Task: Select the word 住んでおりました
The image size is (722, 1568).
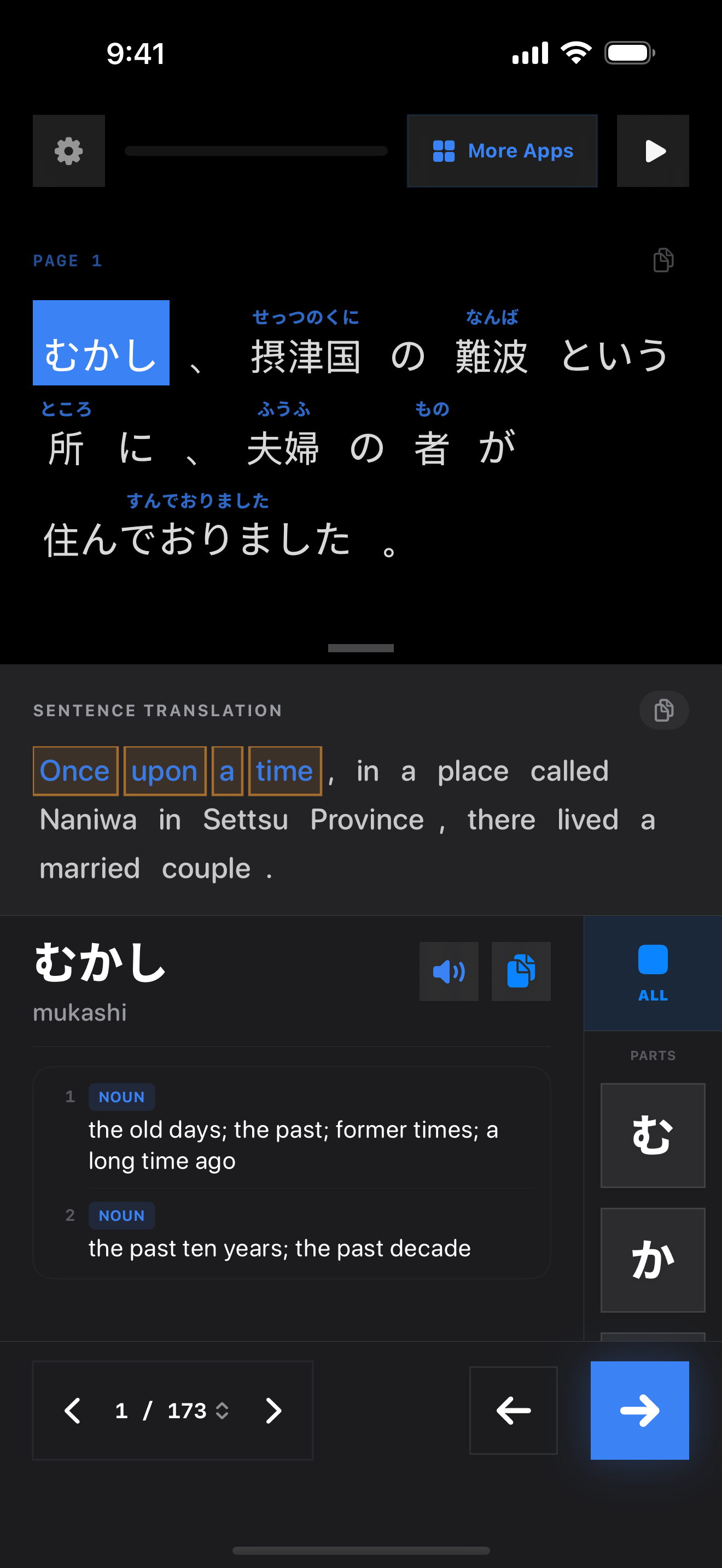Action: [x=197, y=539]
